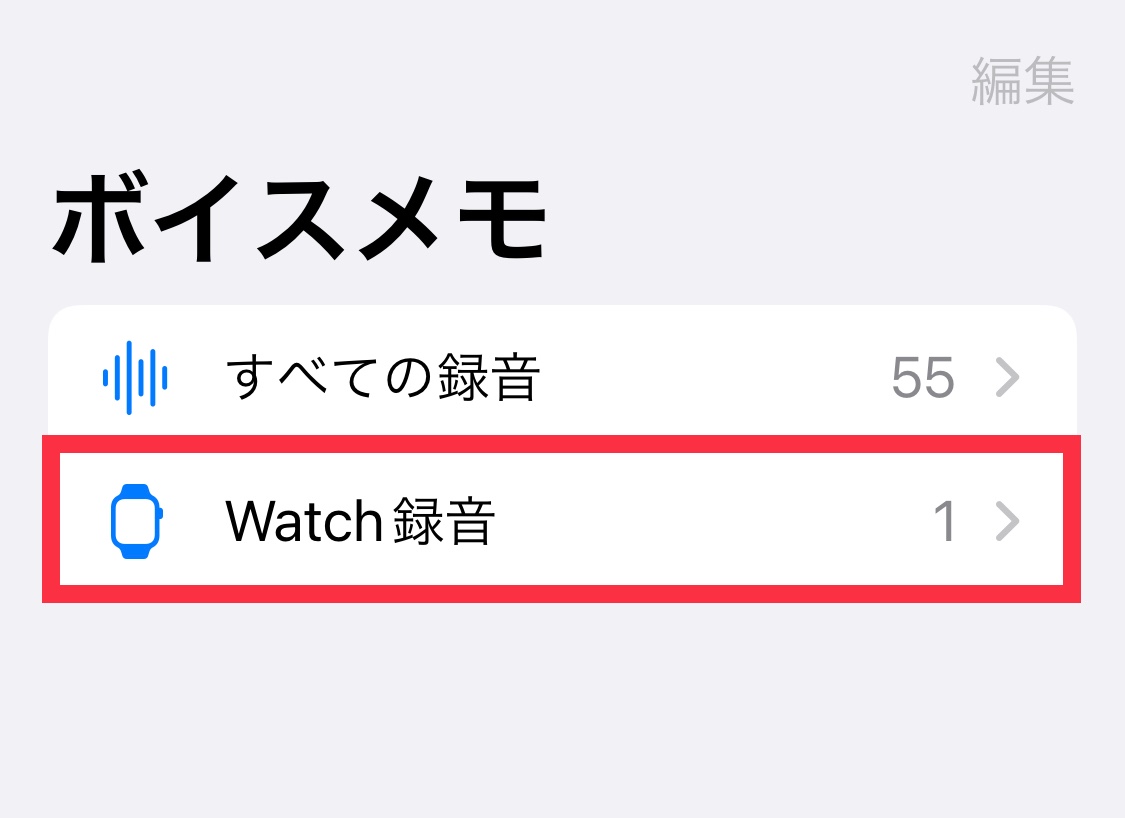This screenshot has width=1125, height=818.
Task: Open the Watch録音 folder
Action: tap(560, 521)
